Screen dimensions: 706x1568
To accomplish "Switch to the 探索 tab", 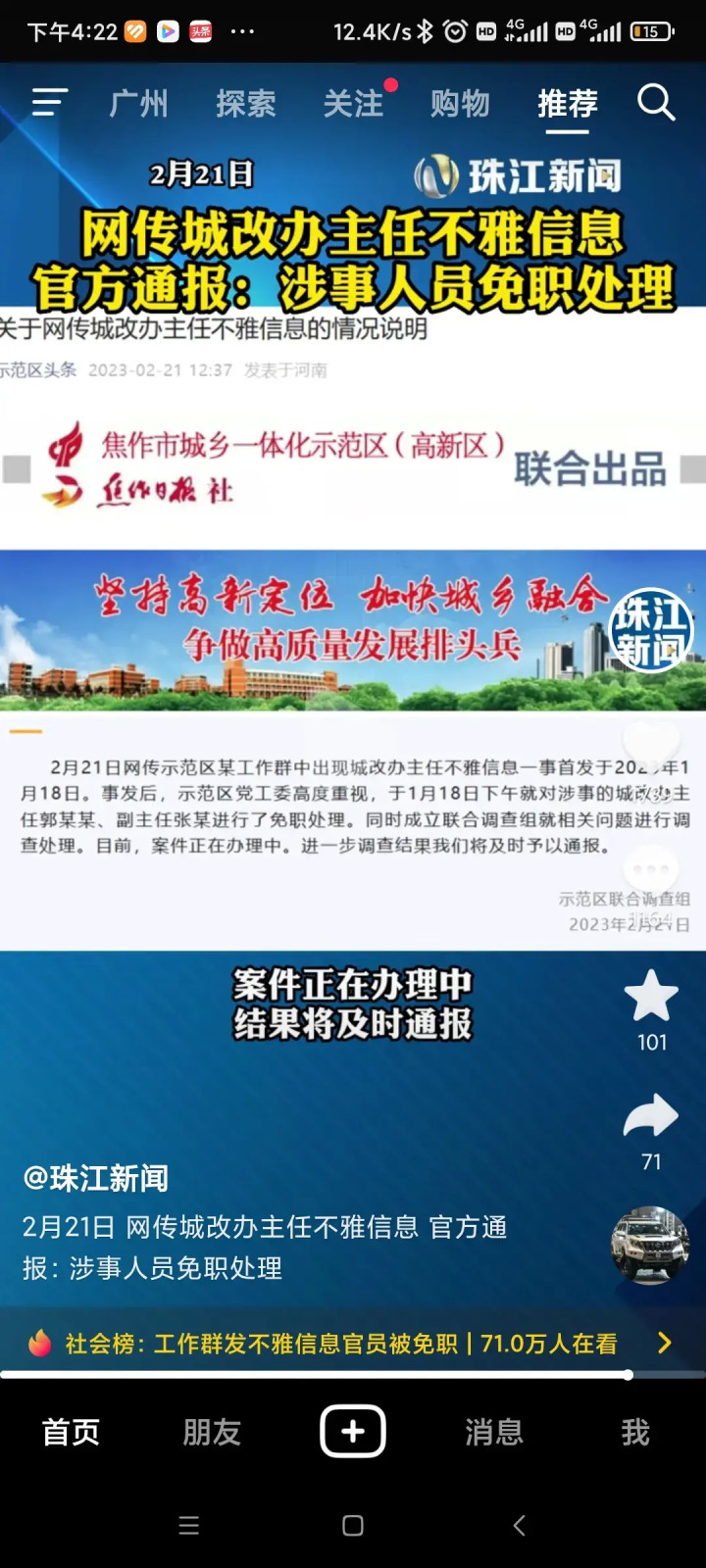I will [245, 103].
